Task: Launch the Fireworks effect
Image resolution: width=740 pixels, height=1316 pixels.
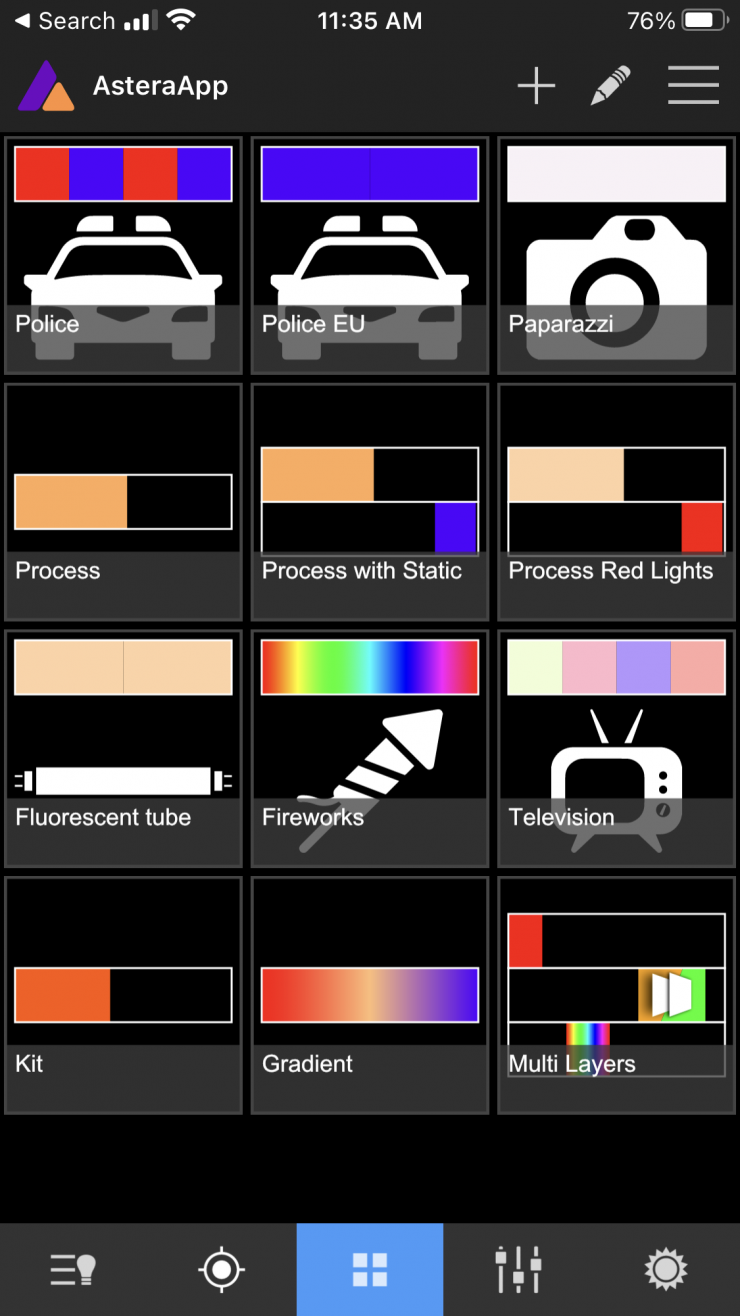Action: click(x=370, y=748)
